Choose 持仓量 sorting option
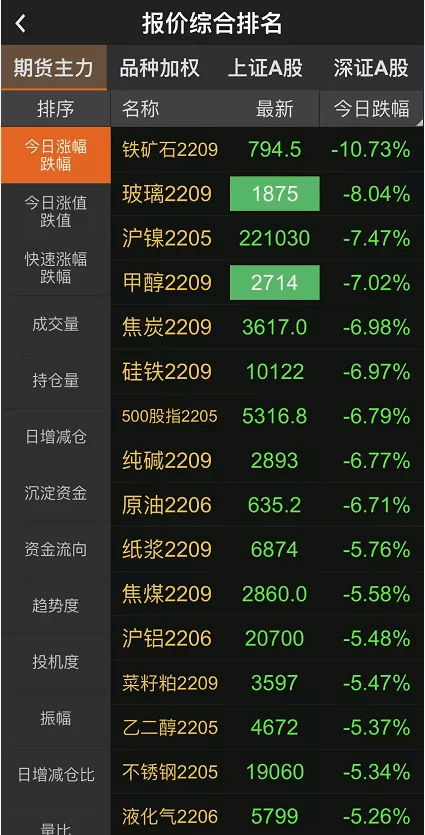The height and width of the screenshot is (835, 425). pyautogui.click(x=56, y=380)
